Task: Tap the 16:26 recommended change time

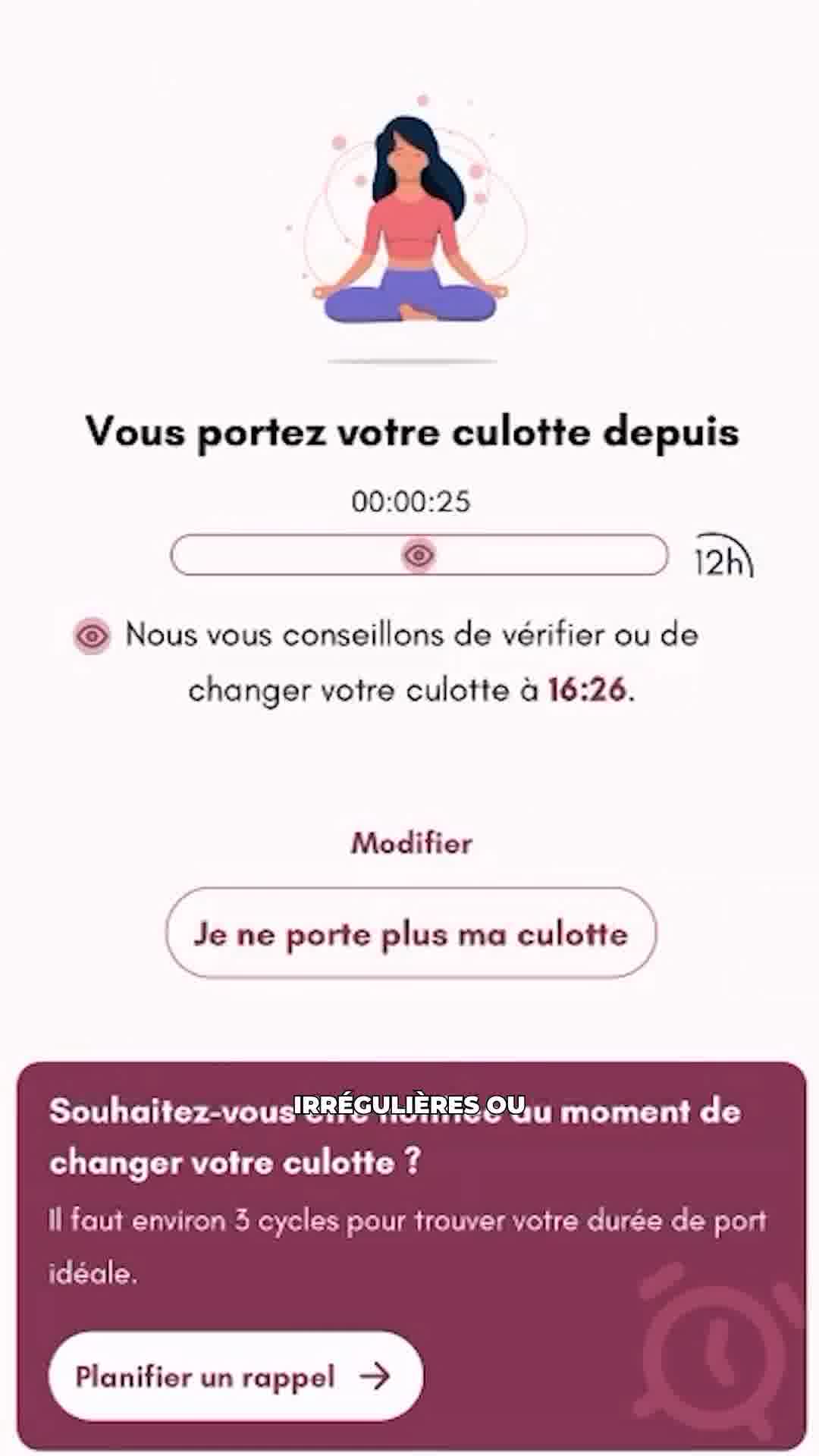Action: tap(588, 689)
